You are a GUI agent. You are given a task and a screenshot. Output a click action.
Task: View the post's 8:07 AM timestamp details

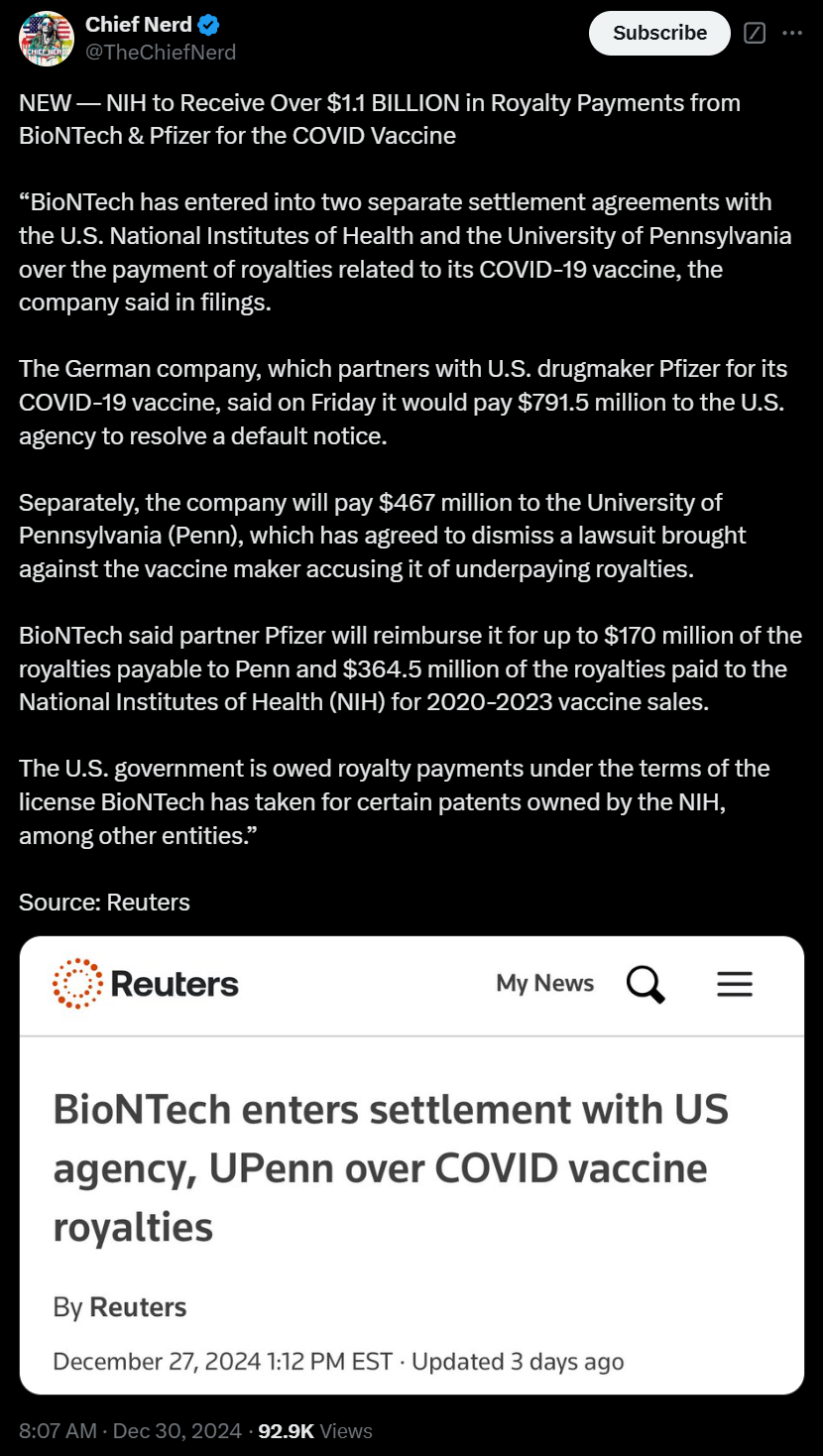coord(130,1430)
